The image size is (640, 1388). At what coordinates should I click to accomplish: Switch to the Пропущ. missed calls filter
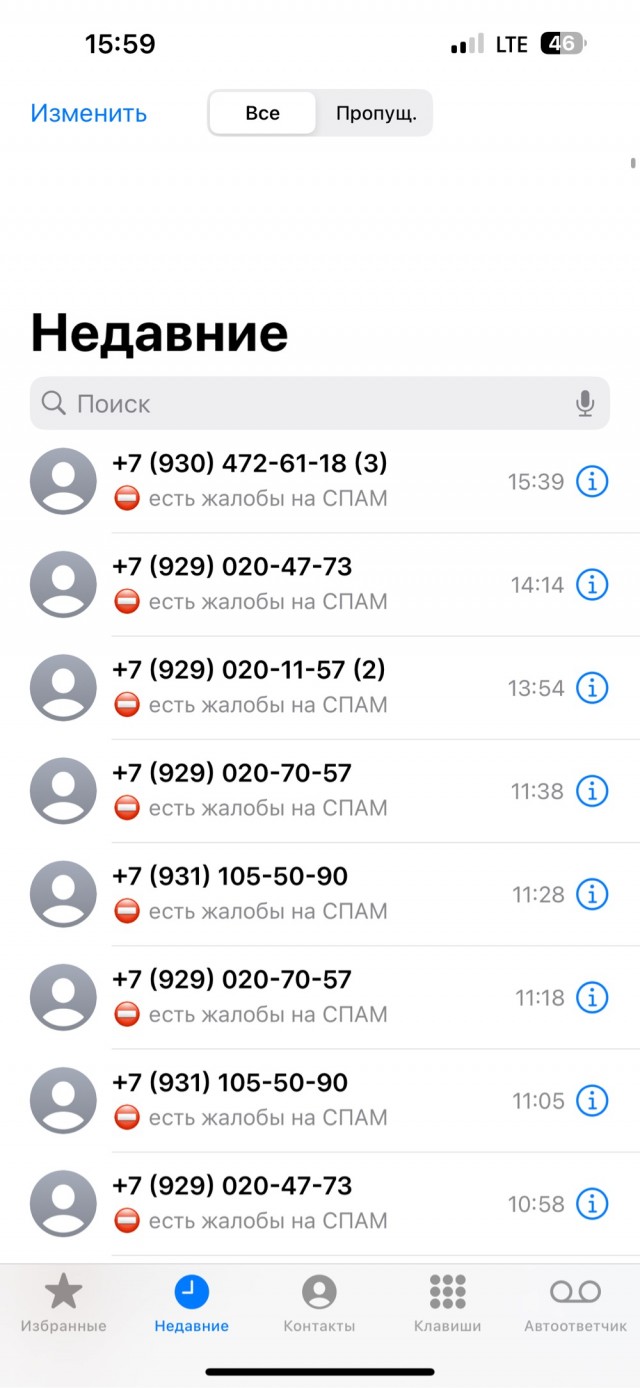click(x=375, y=113)
